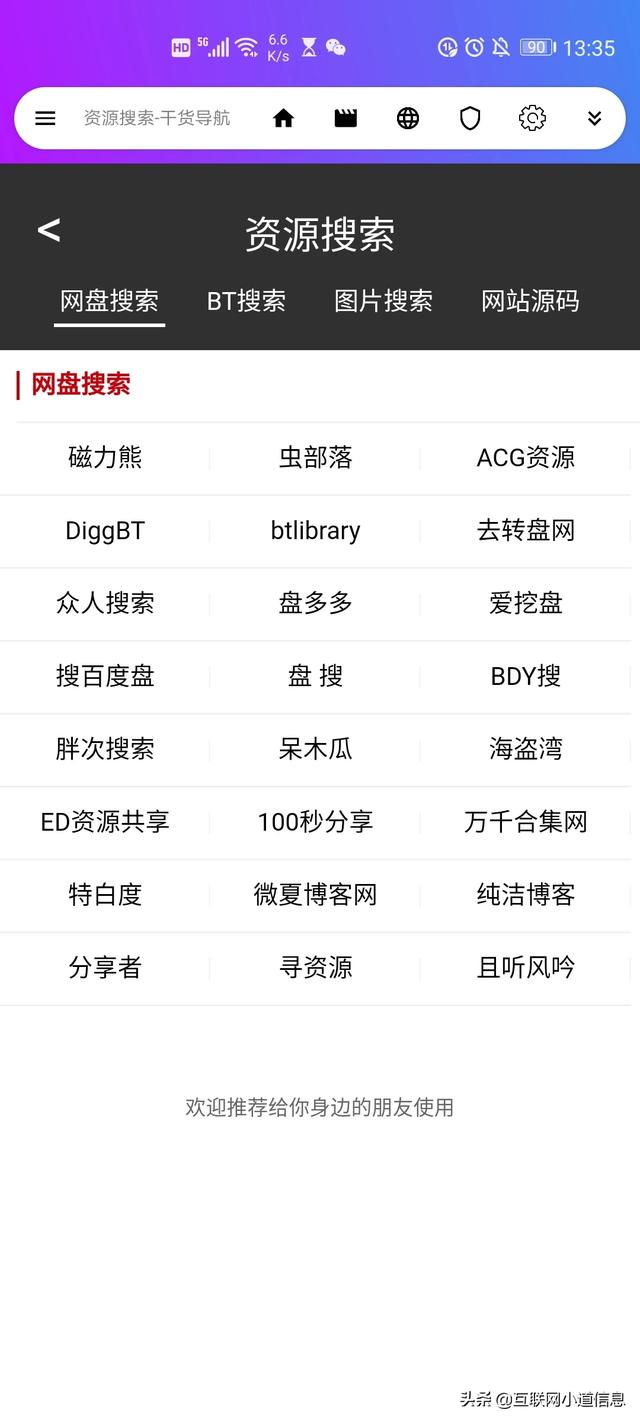This screenshot has height=1422, width=640.
Task: Open 盘多多 search site
Action: (315, 604)
